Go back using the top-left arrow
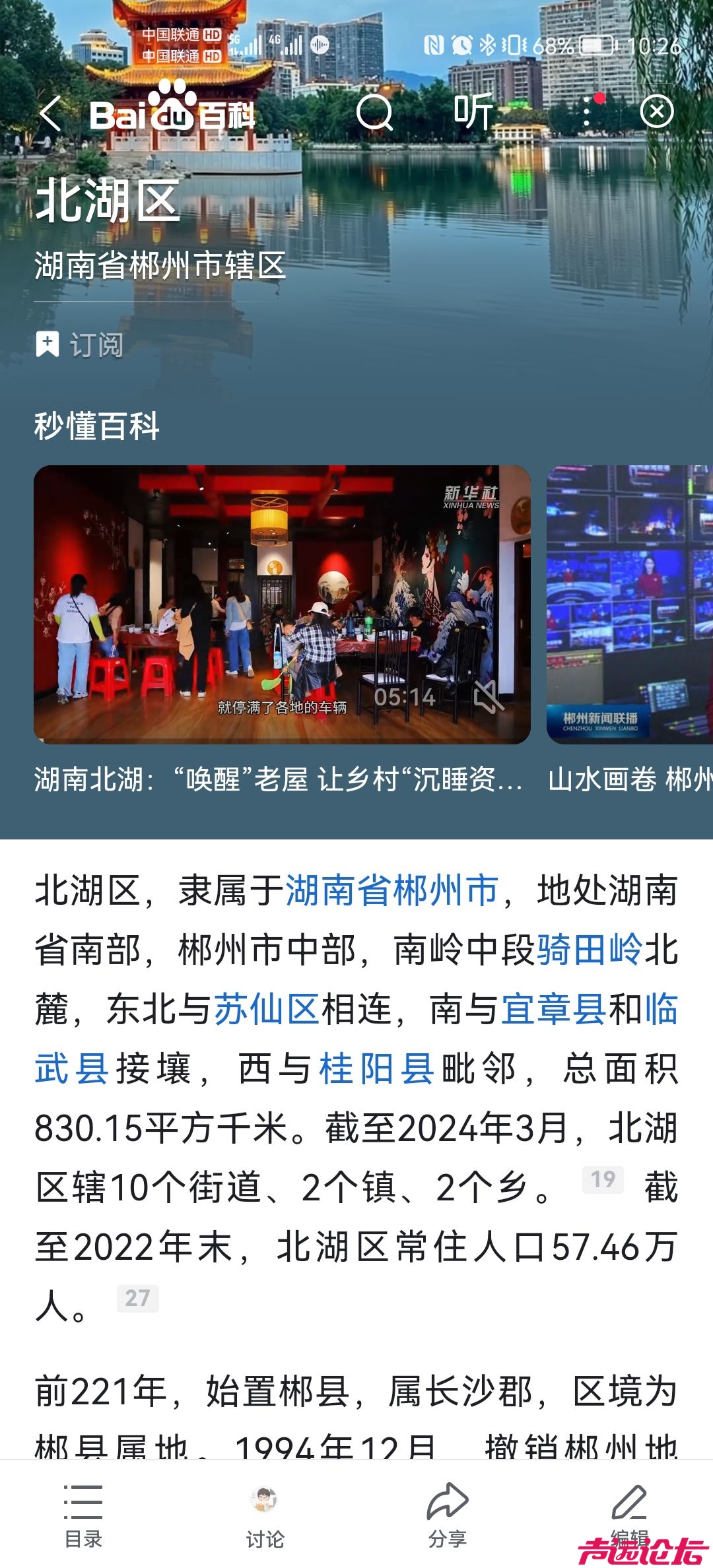 (x=51, y=113)
